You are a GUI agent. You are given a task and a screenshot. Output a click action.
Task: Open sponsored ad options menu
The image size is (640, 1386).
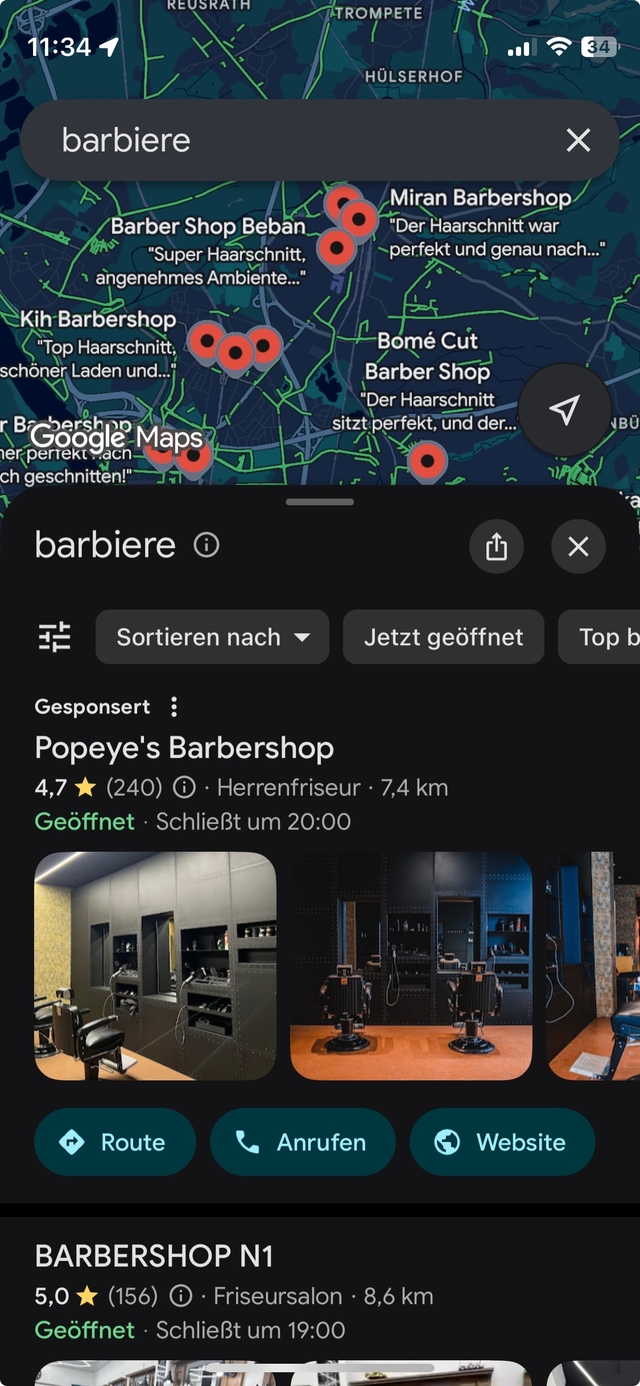[174, 707]
